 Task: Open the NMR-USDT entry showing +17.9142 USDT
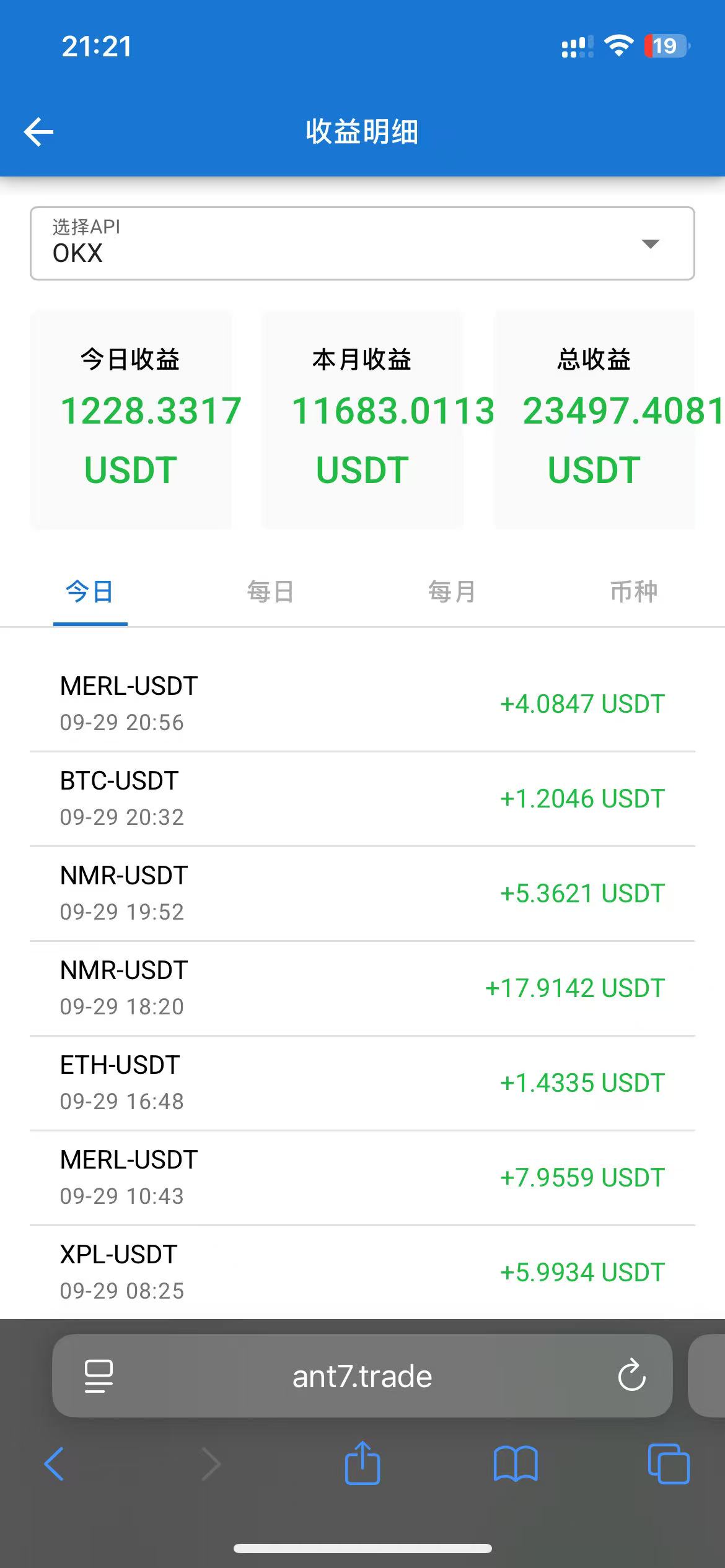point(362,987)
